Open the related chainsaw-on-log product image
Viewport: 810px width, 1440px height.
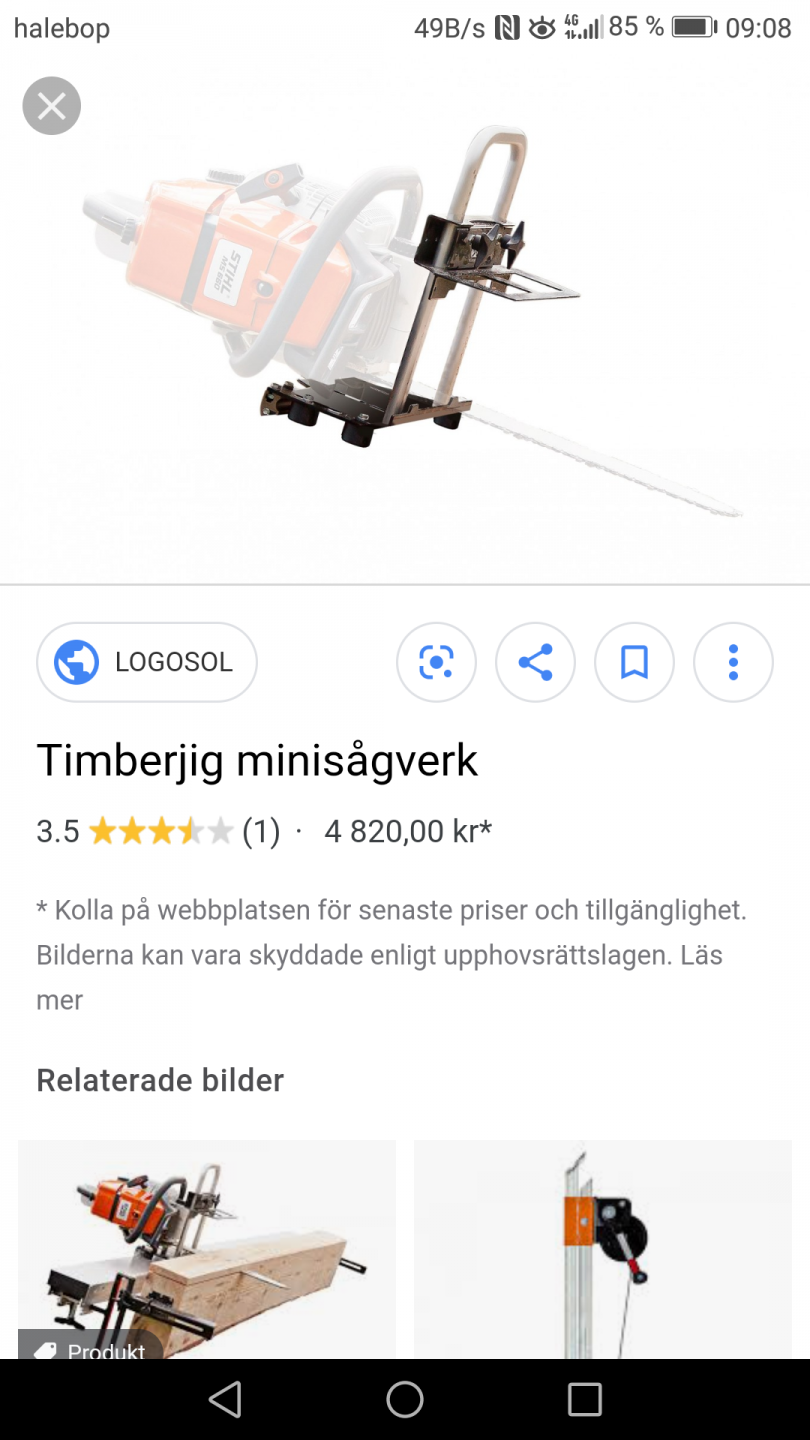pyautogui.click(x=207, y=1250)
